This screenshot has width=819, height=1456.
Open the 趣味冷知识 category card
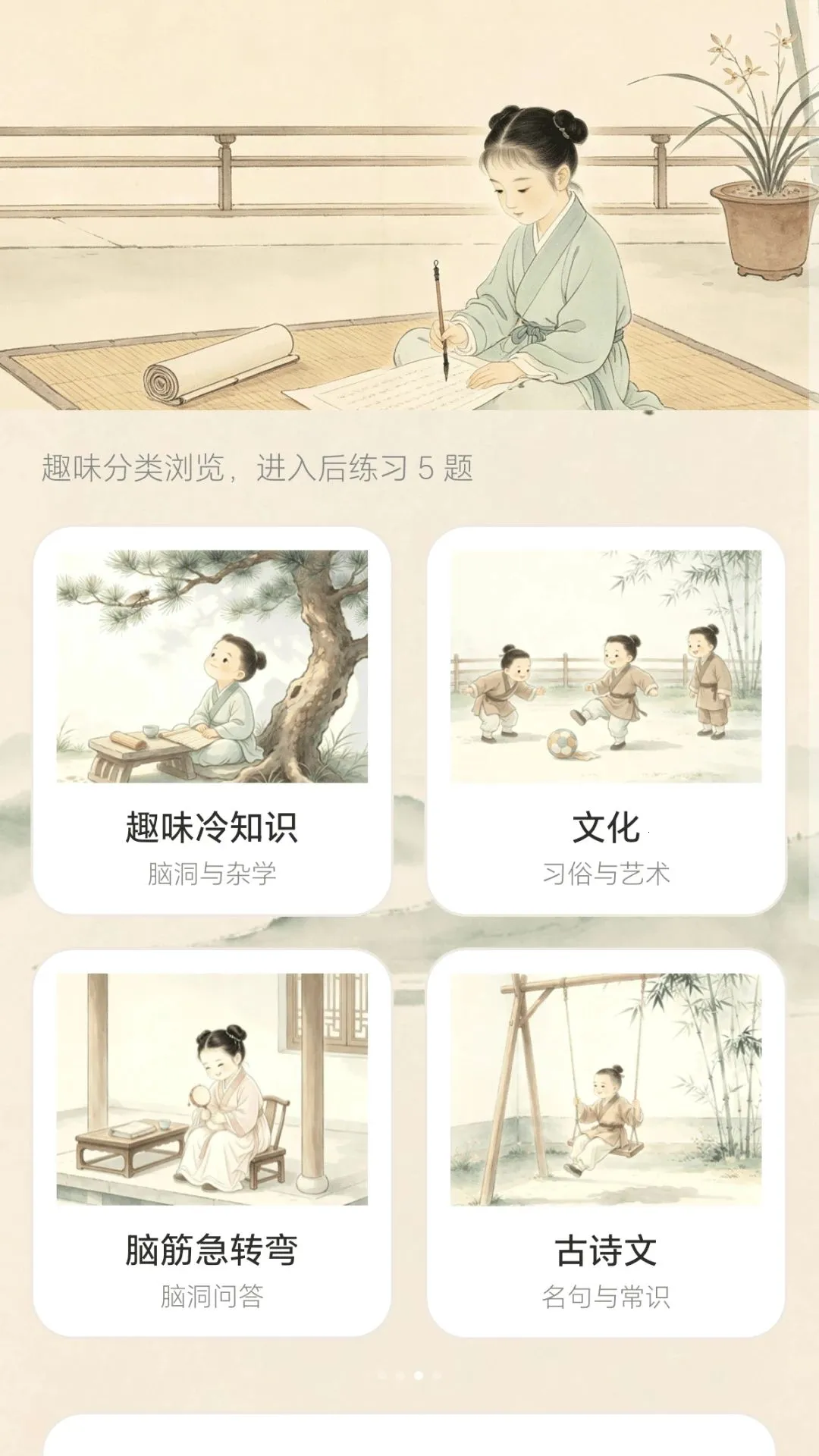[212, 720]
